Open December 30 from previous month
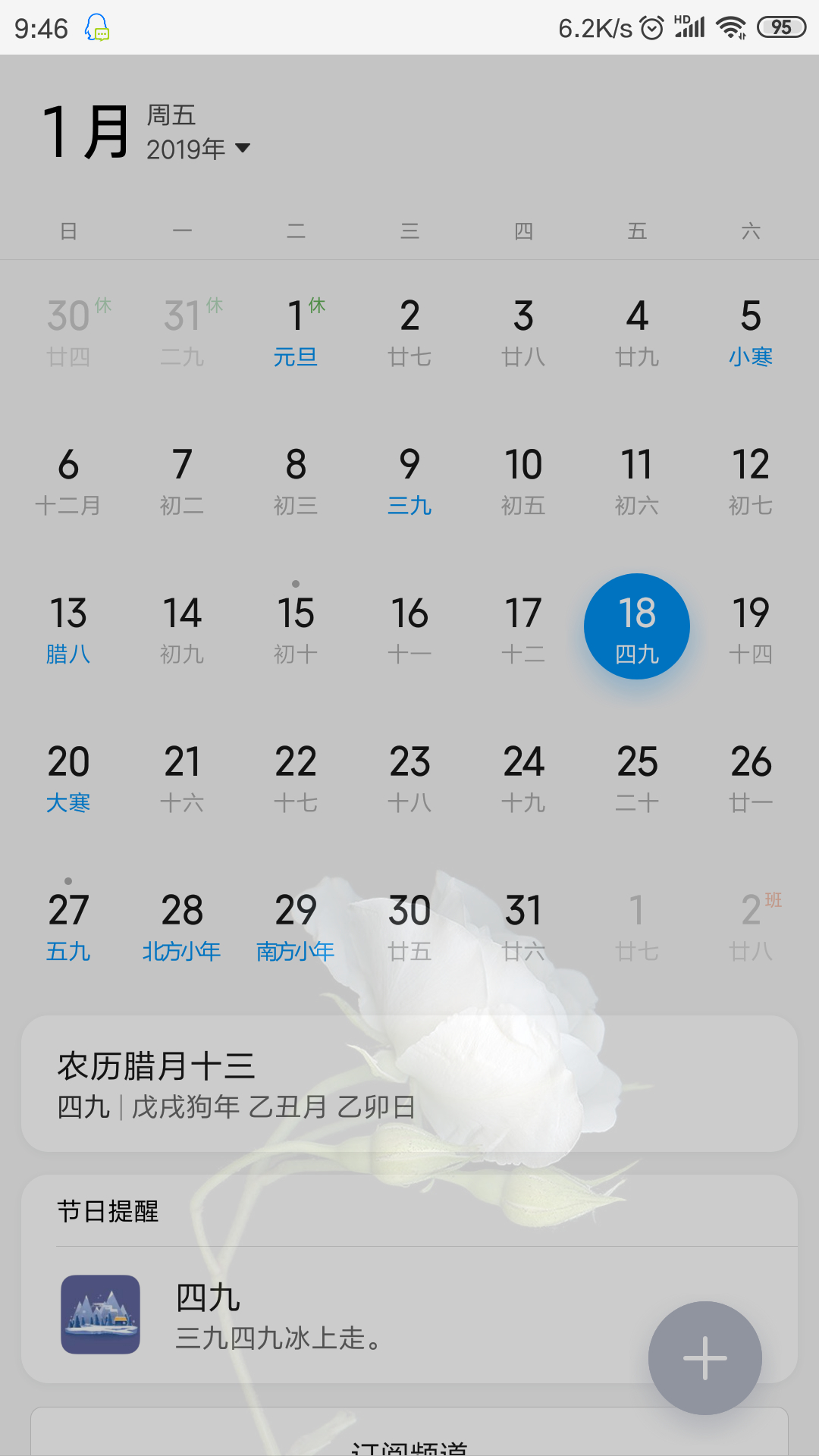The image size is (819, 1456). point(68,332)
